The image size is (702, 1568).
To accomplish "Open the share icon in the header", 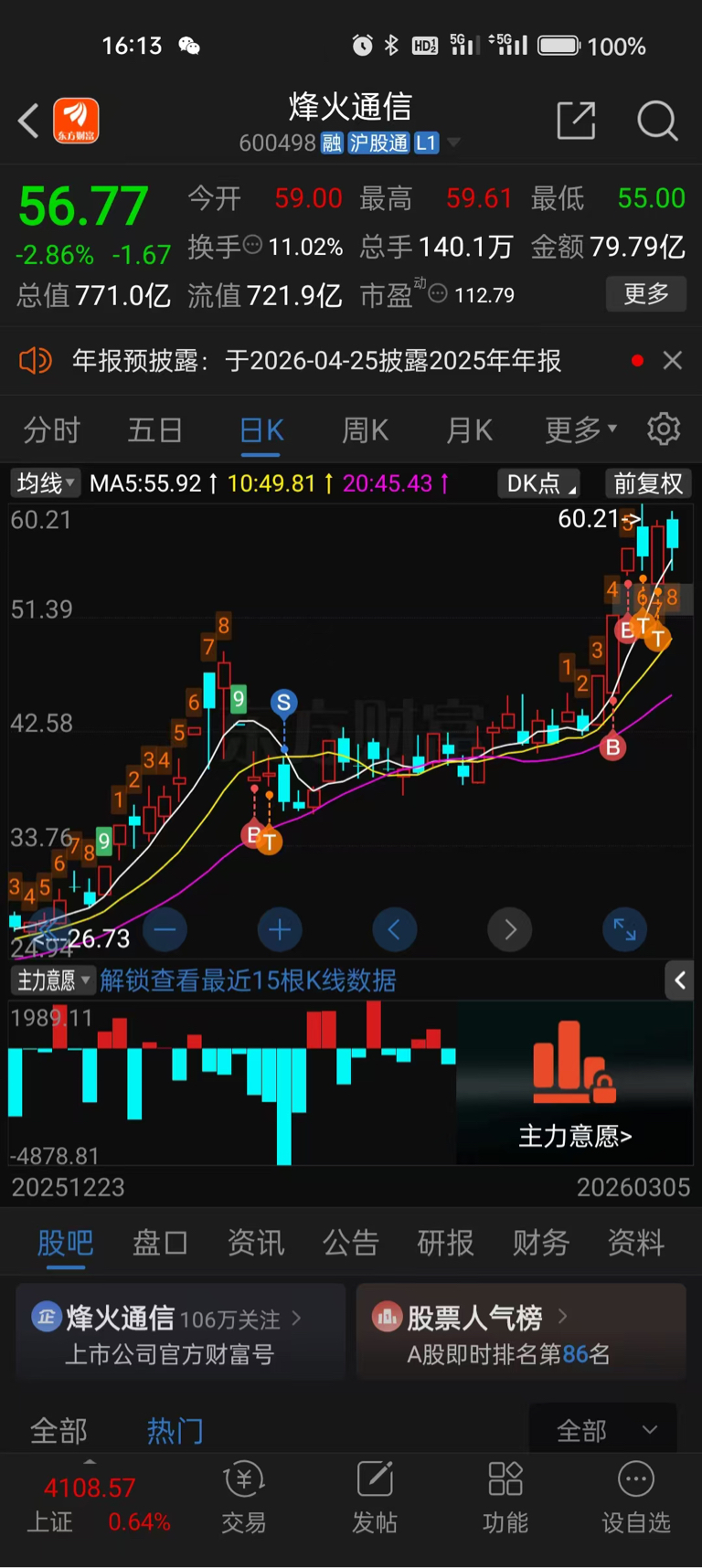I will [576, 121].
